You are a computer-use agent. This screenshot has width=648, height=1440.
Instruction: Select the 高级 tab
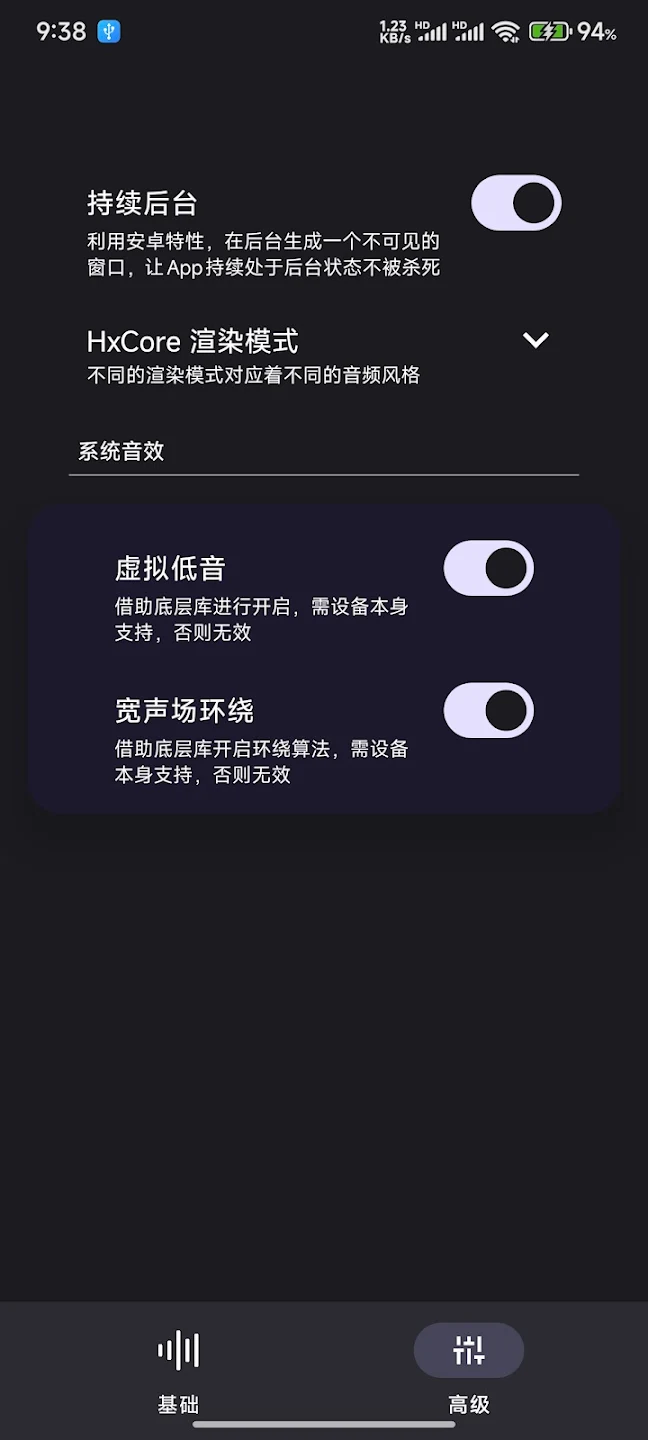click(468, 1368)
